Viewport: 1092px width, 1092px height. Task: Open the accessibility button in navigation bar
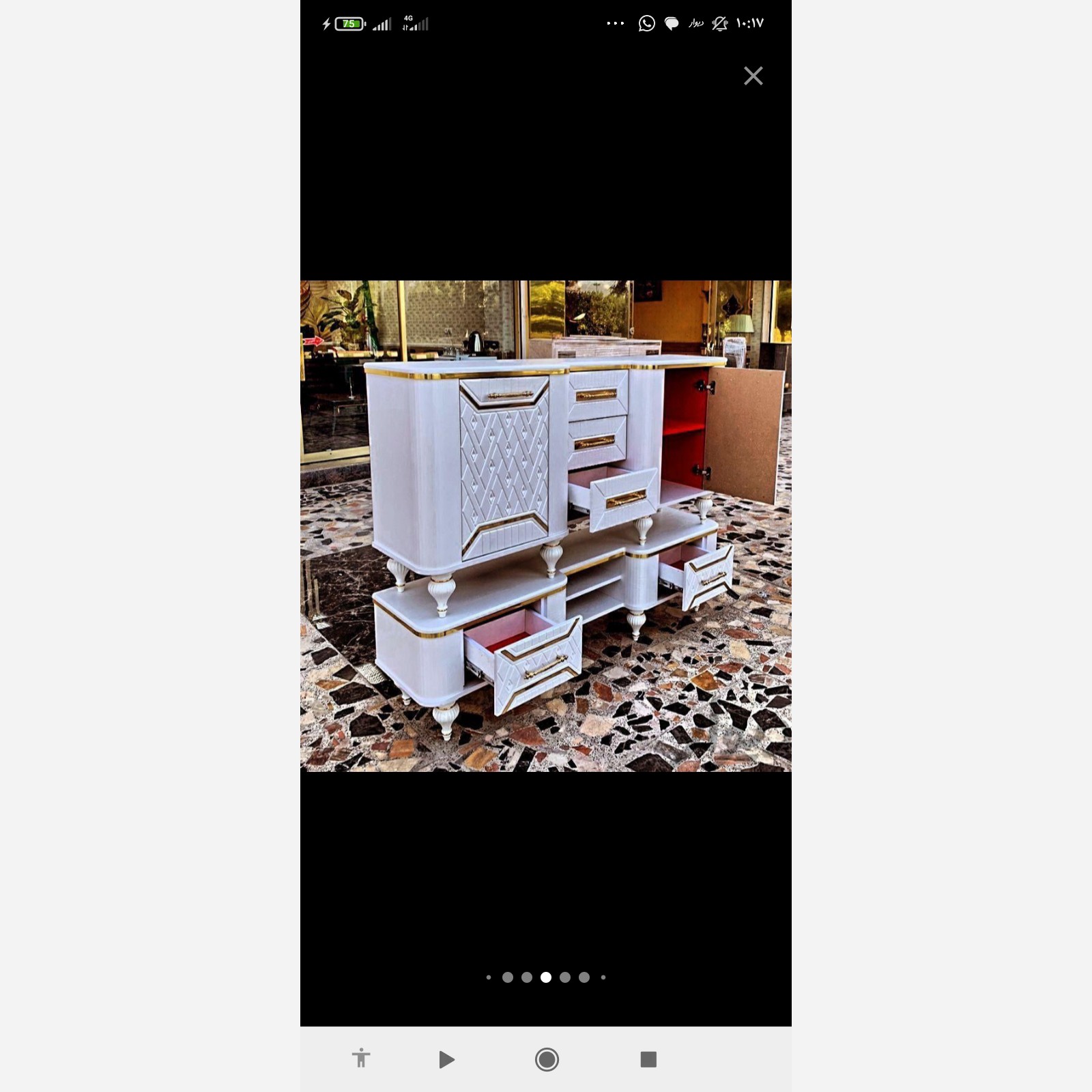[x=361, y=1059]
